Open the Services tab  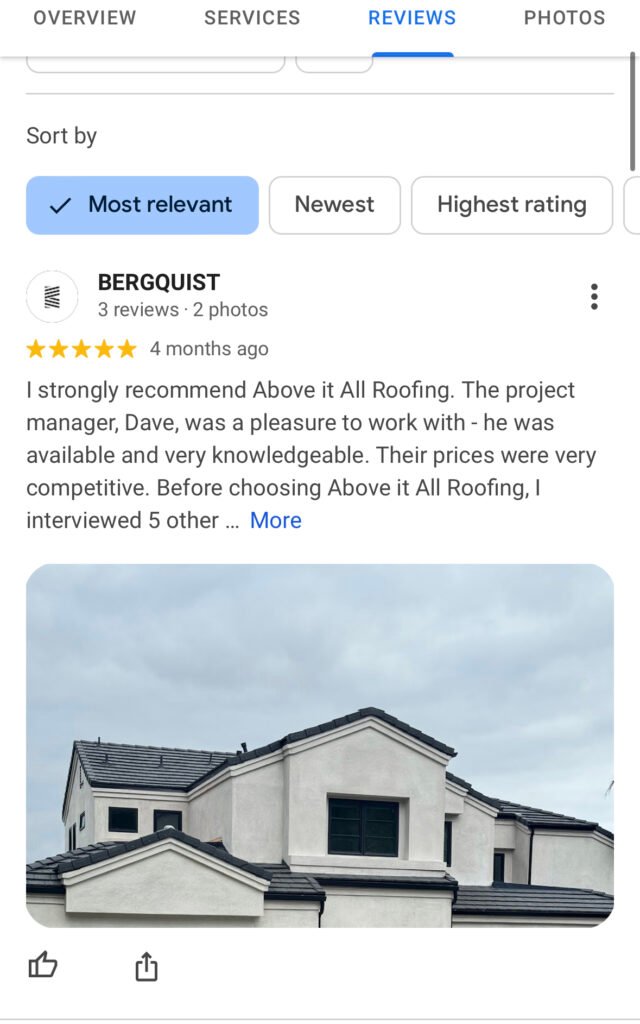pos(252,18)
